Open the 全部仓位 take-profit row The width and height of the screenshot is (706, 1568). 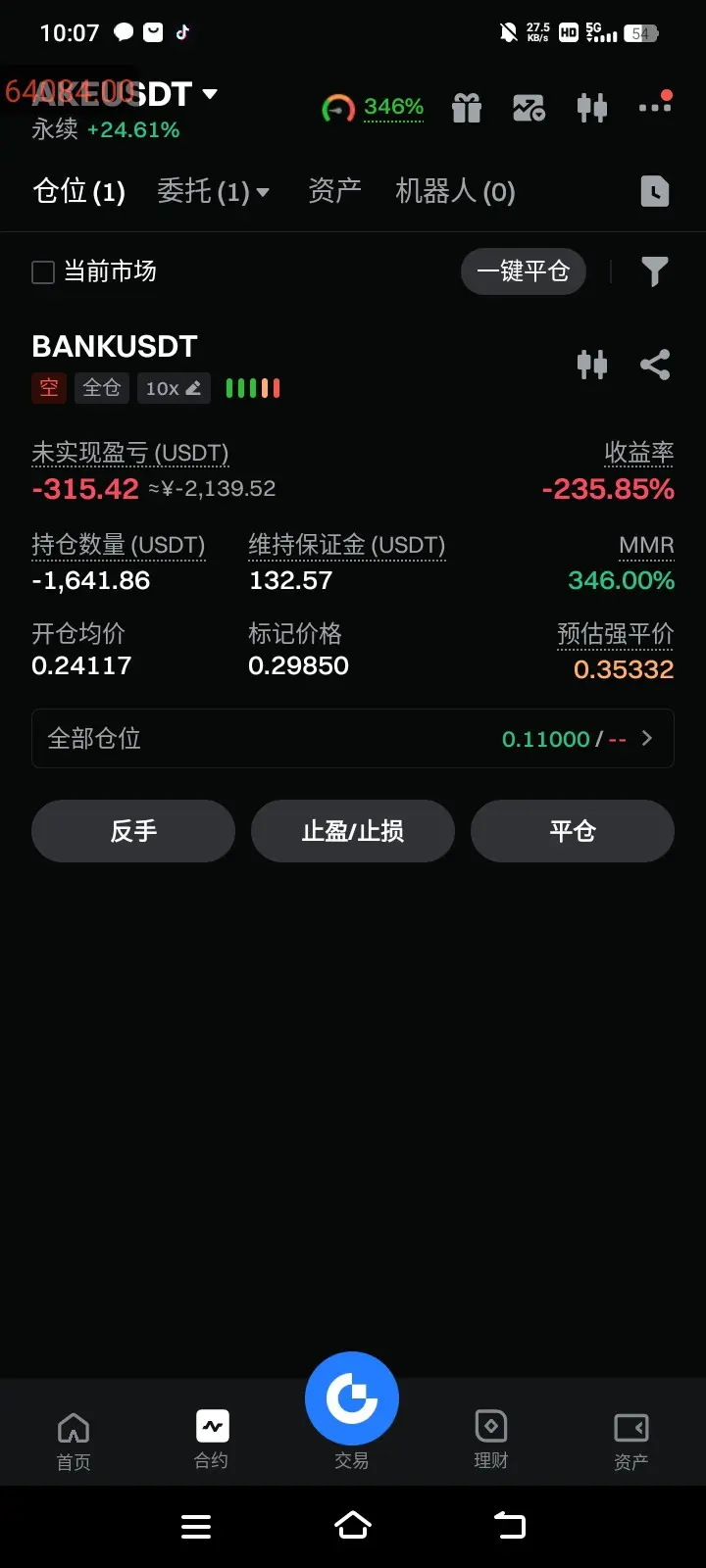(353, 738)
